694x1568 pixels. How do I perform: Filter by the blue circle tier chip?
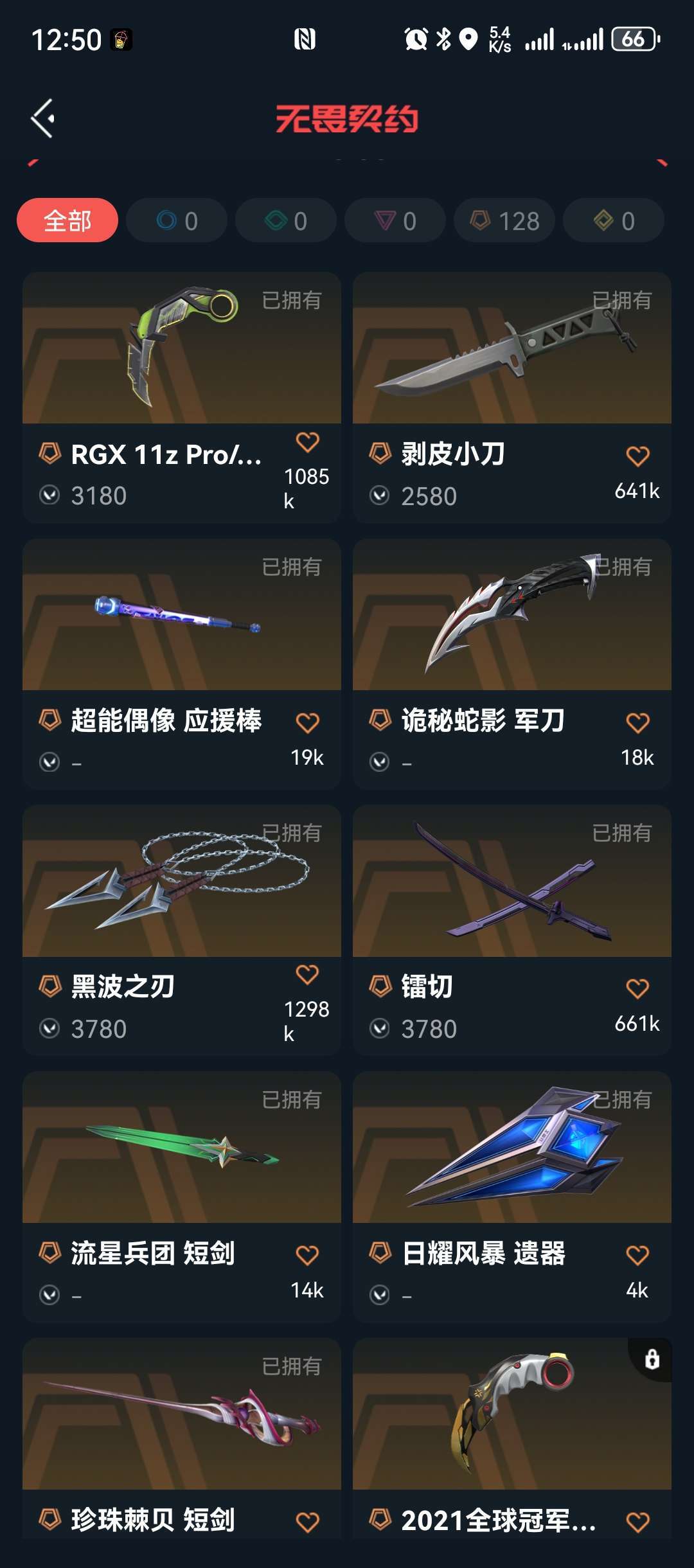177,220
